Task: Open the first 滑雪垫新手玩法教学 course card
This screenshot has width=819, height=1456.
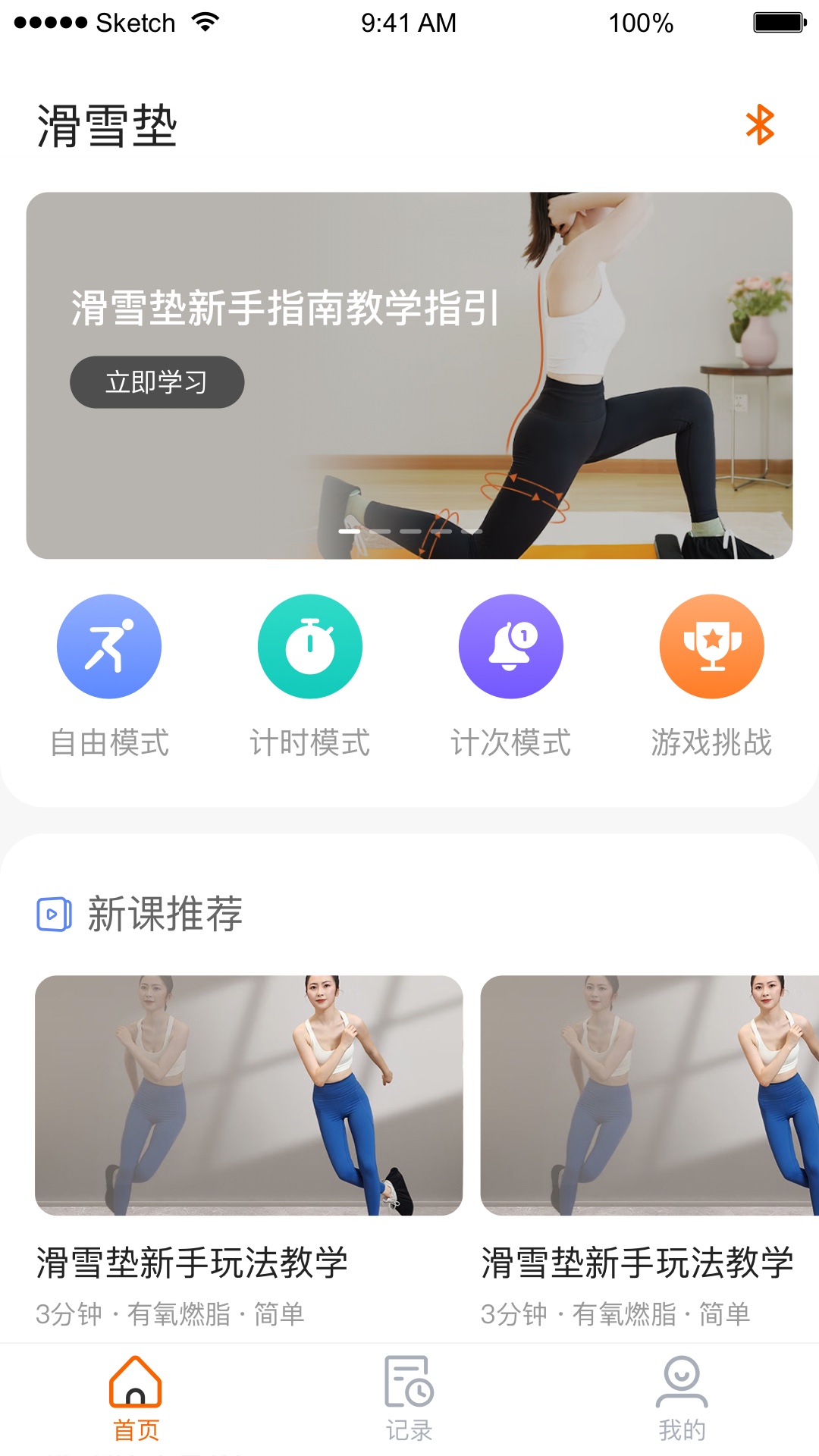Action: pos(249,1095)
